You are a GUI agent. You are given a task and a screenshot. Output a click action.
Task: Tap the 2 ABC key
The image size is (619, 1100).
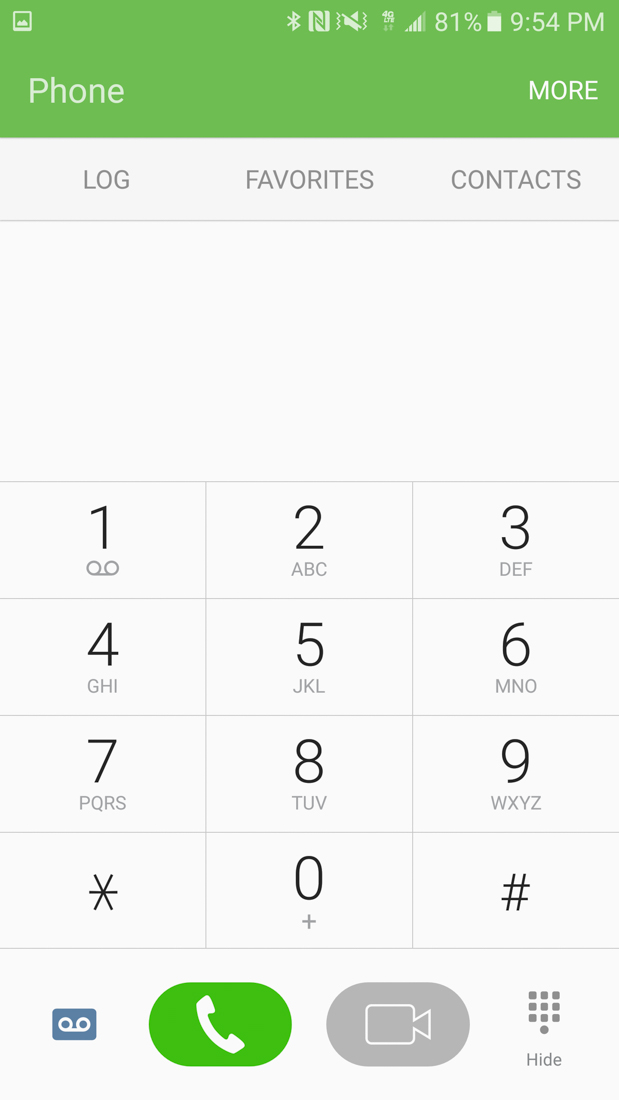point(309,540)
